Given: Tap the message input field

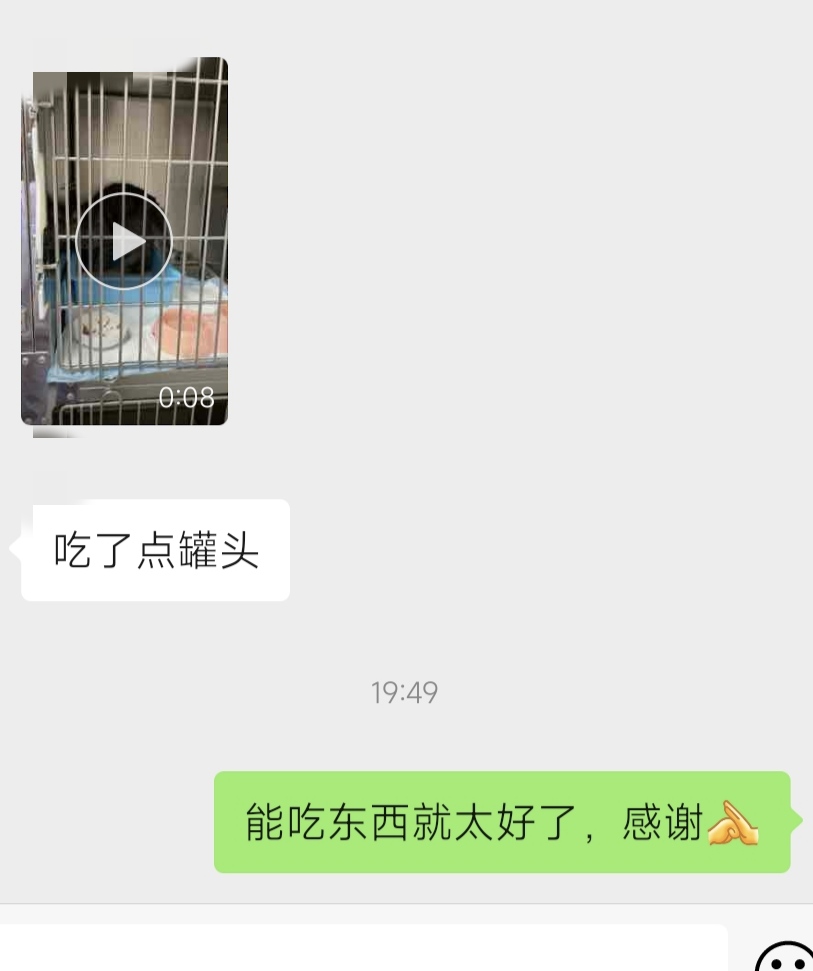Looking at the screenshot, I should coord(360,950).
